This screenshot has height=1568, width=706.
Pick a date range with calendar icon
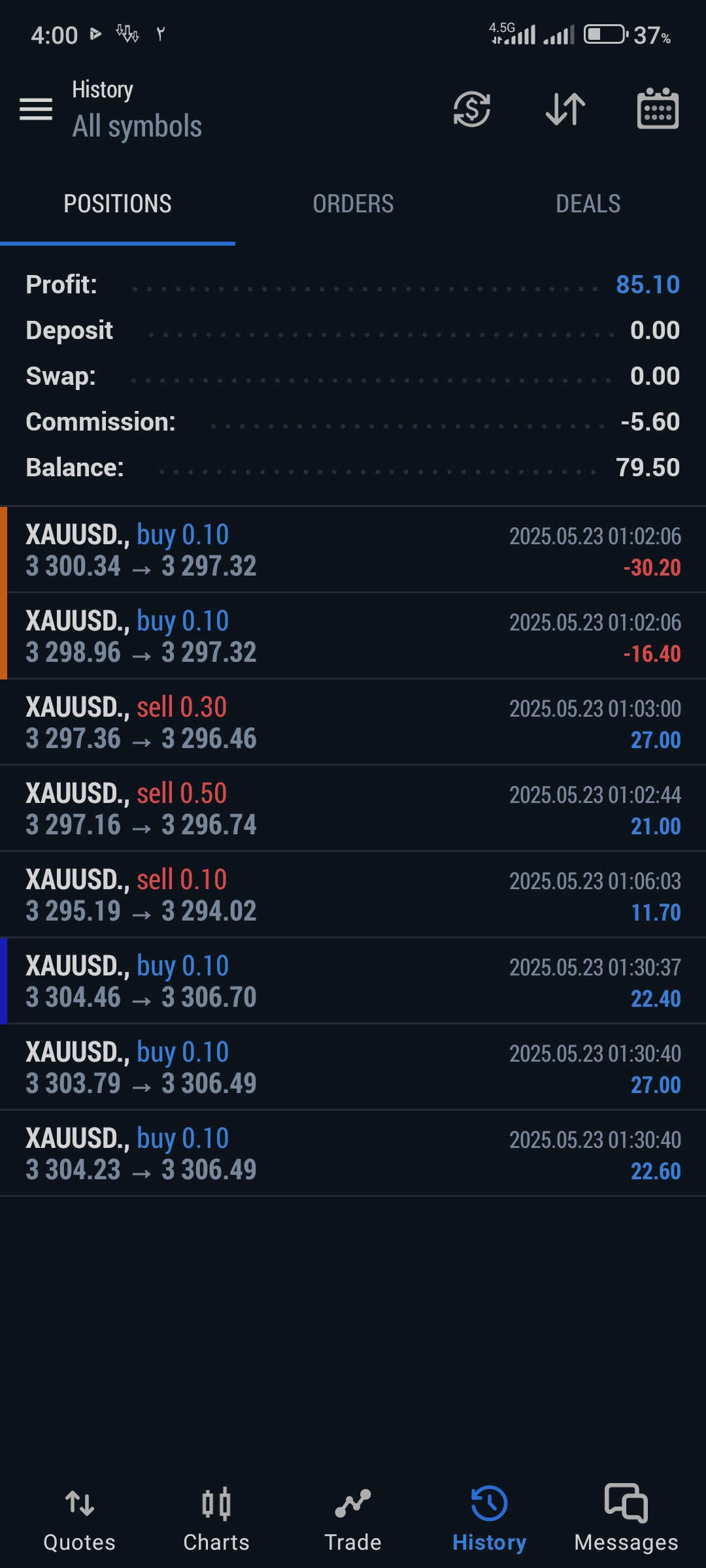658,109
